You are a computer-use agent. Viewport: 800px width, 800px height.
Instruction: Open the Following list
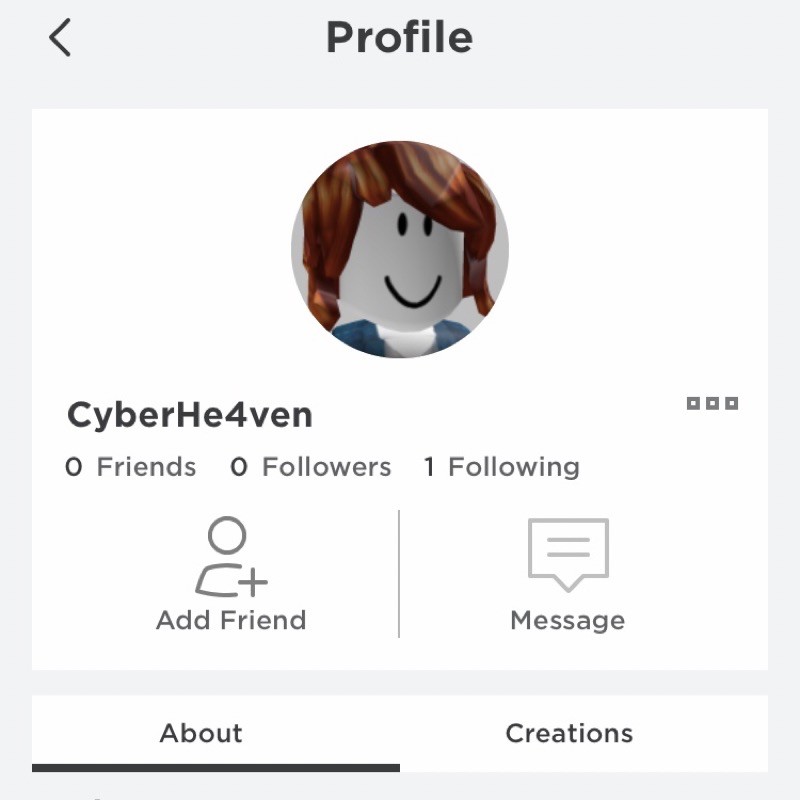coord(502,467)
